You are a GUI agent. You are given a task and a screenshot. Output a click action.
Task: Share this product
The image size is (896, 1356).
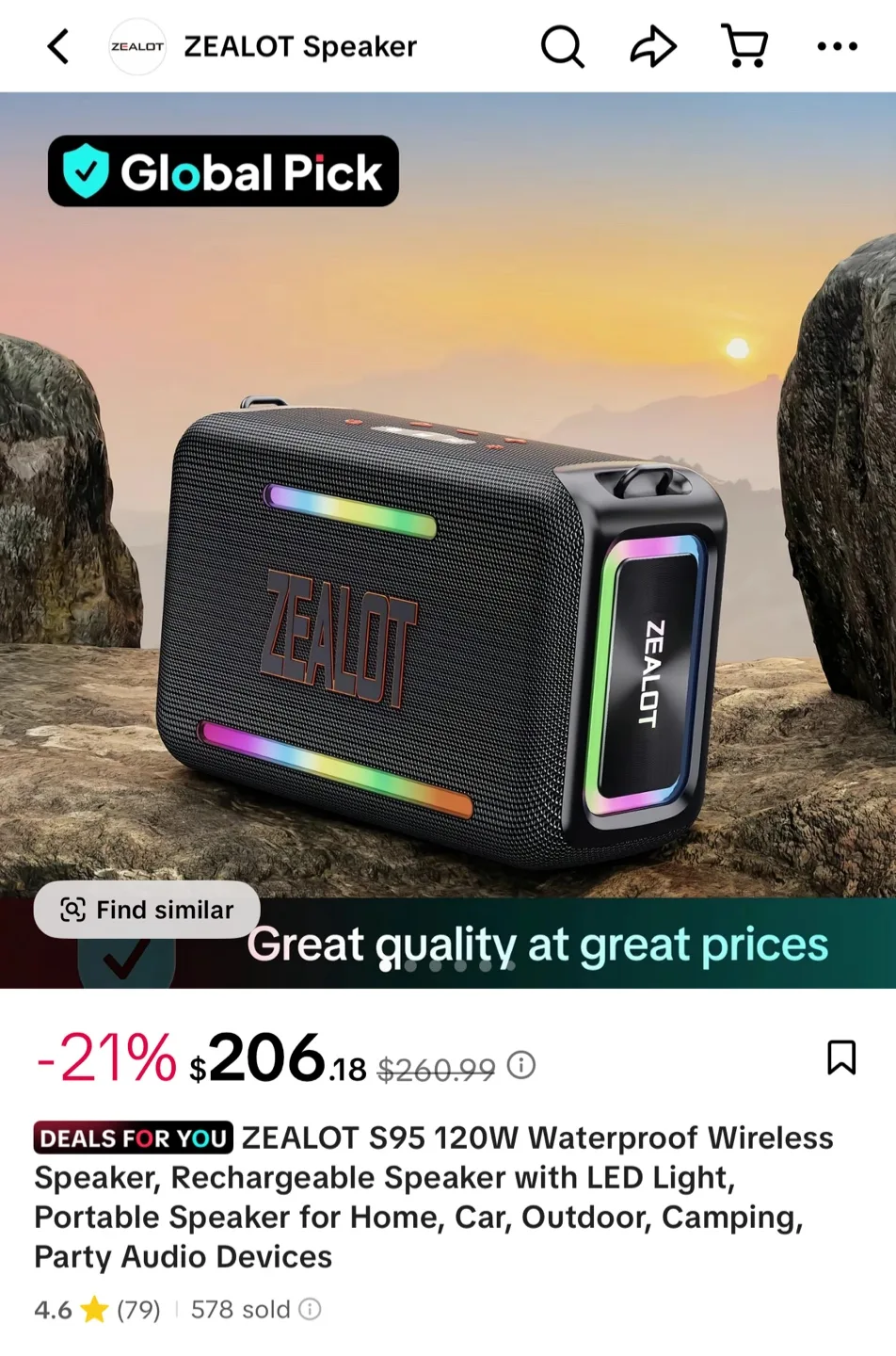(x=652, y=46)
